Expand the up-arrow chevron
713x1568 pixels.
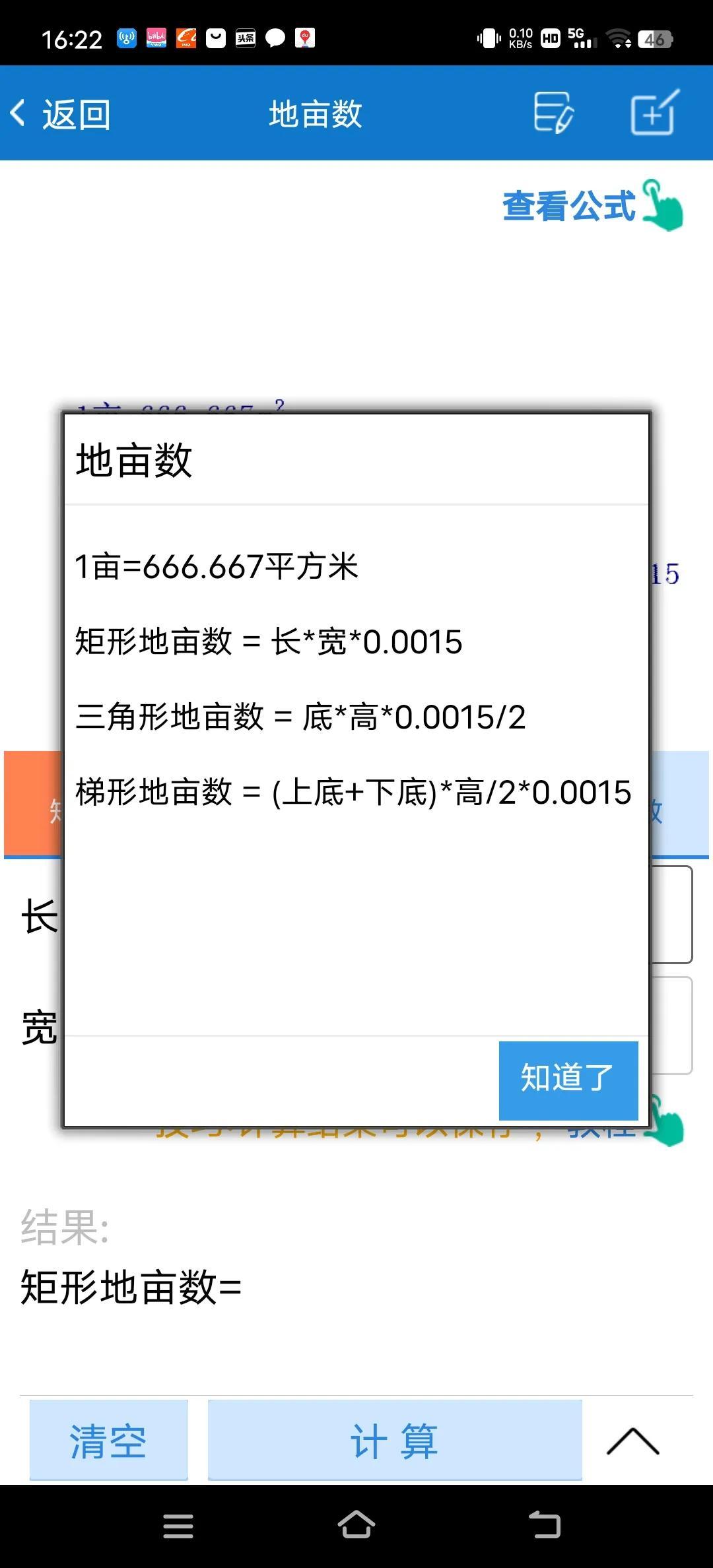(632, 1441)
